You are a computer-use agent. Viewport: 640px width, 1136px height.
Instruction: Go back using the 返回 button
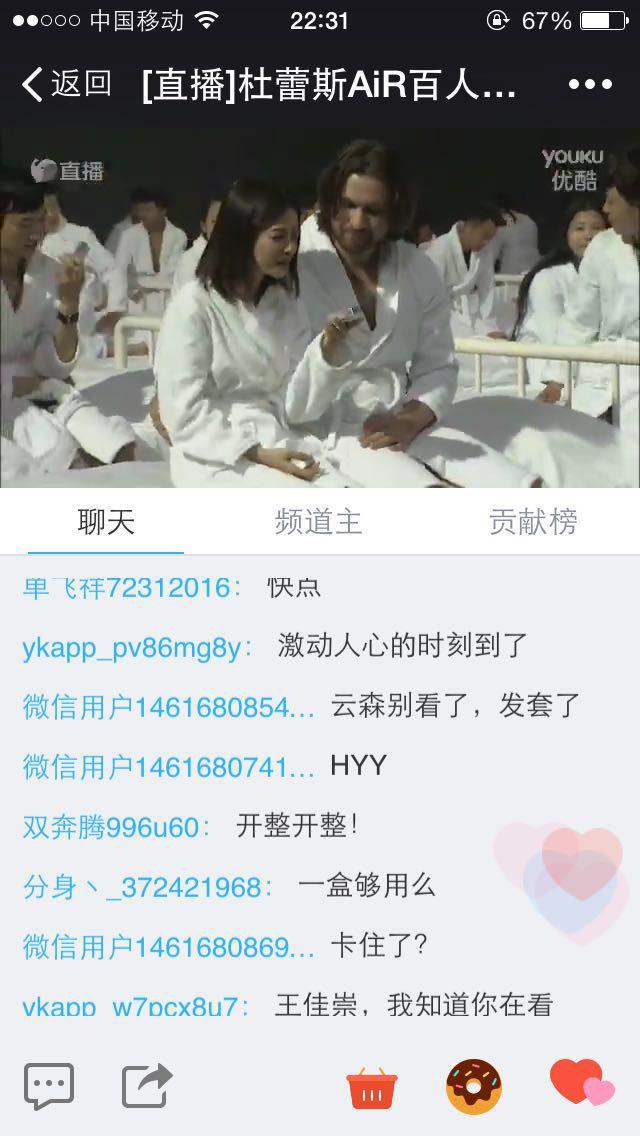coord(66,84)
